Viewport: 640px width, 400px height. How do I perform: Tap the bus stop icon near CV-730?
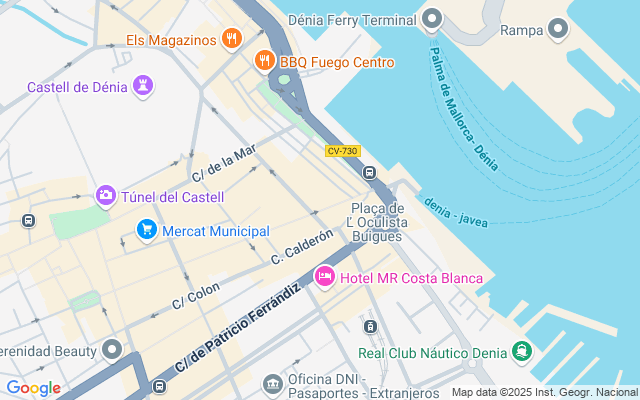tap(369, 172)
